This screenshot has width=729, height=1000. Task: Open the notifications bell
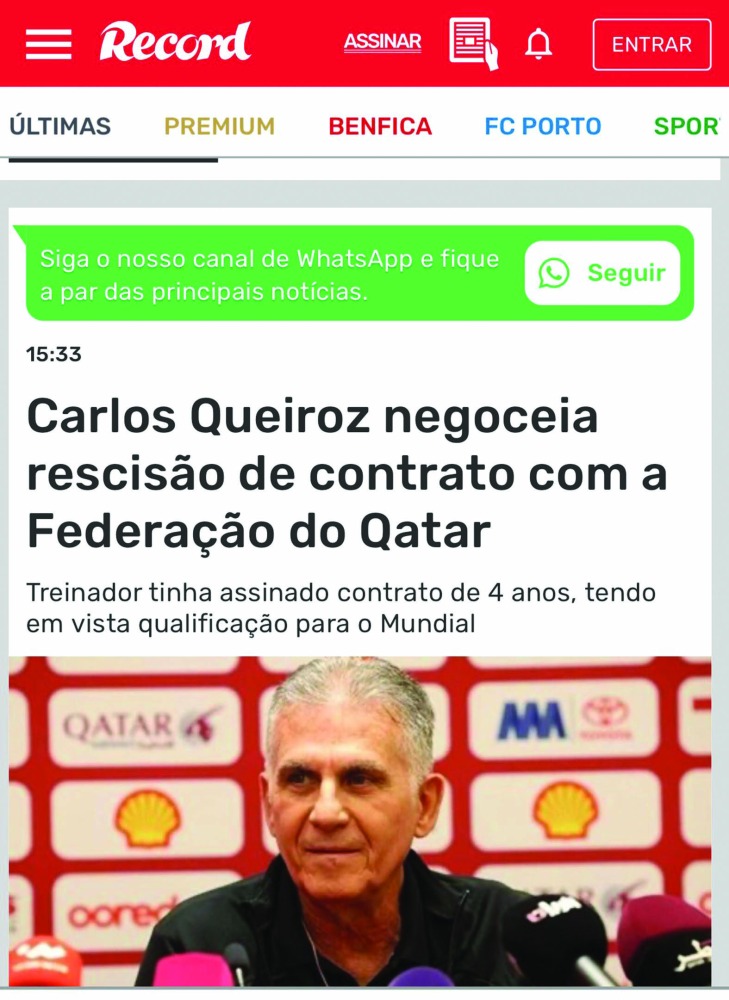coord(539,44)
